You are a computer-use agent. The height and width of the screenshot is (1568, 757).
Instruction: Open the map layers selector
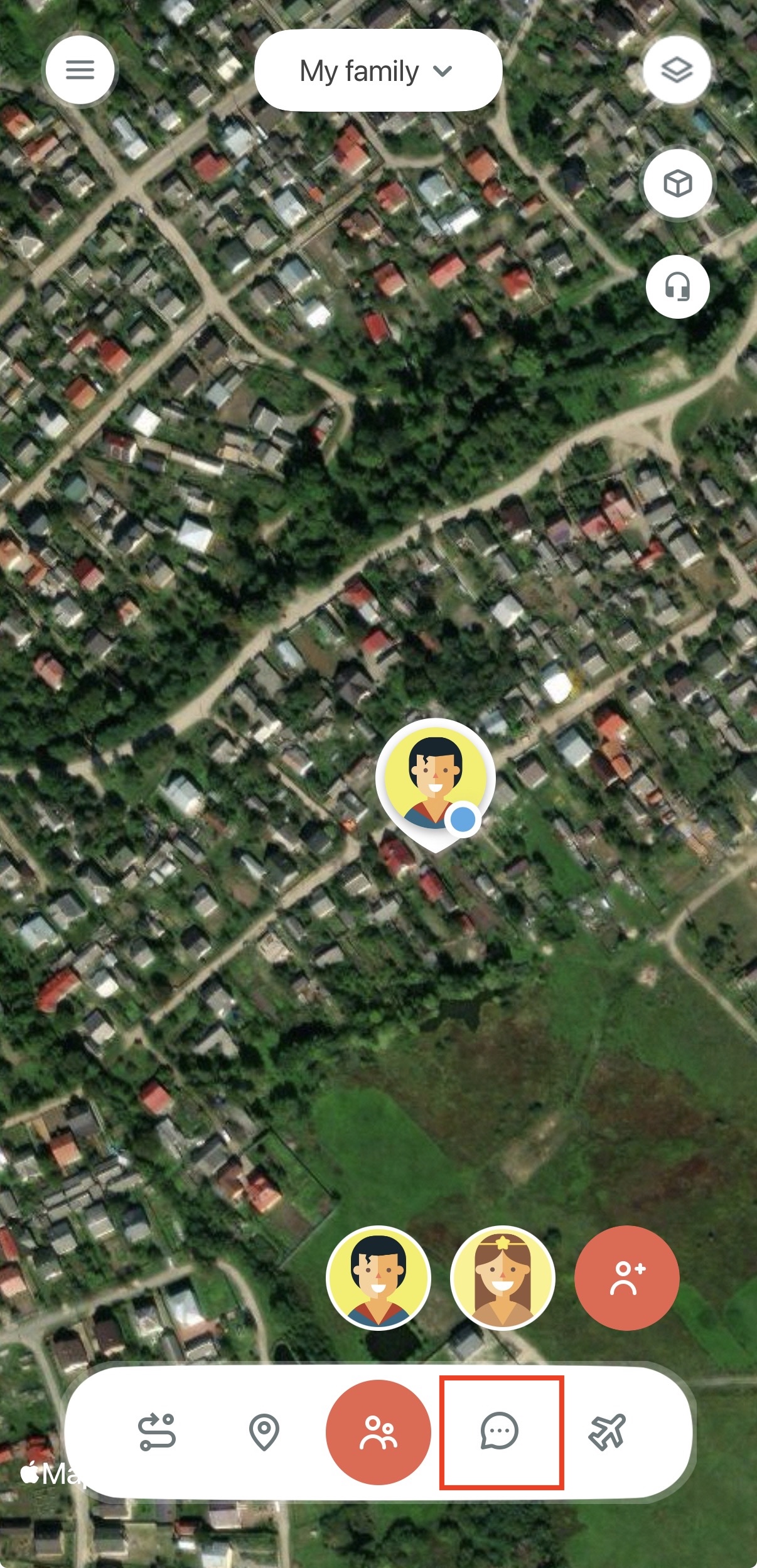[677, 70]
